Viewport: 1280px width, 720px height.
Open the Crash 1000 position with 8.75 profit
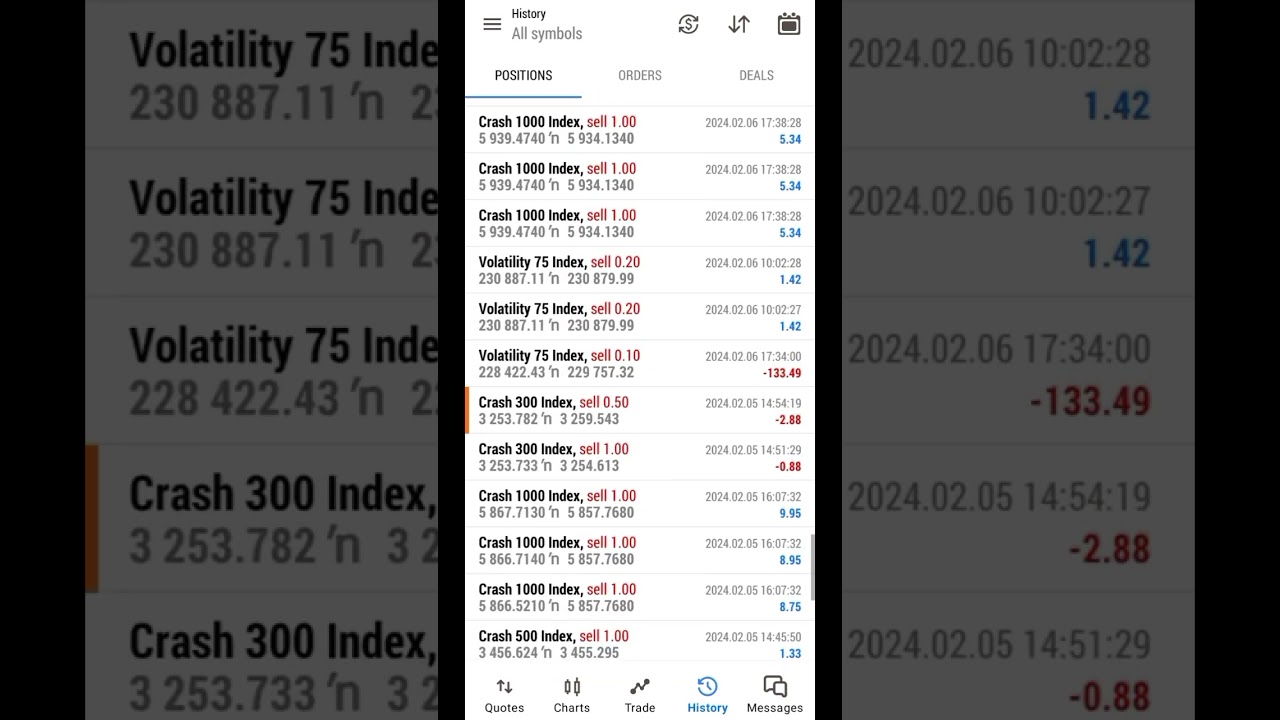(x=640, y=597)
